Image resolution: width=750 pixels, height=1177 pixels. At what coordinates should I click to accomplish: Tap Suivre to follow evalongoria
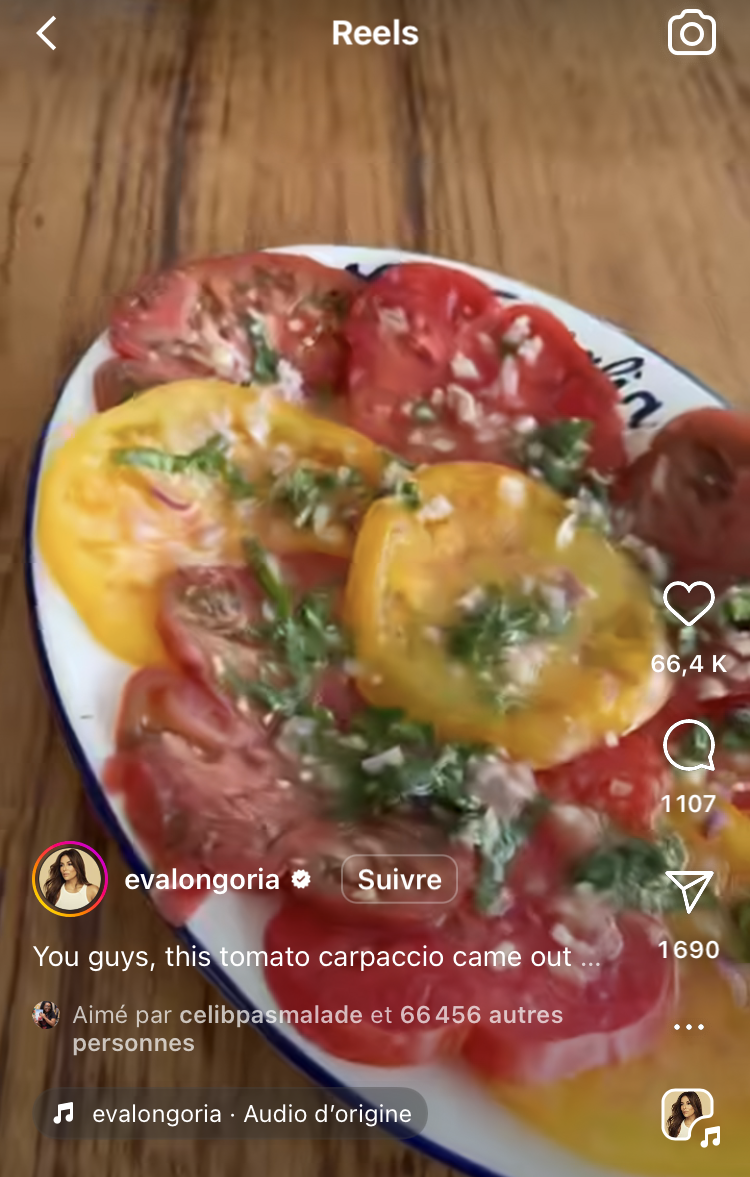pos(399,879)
